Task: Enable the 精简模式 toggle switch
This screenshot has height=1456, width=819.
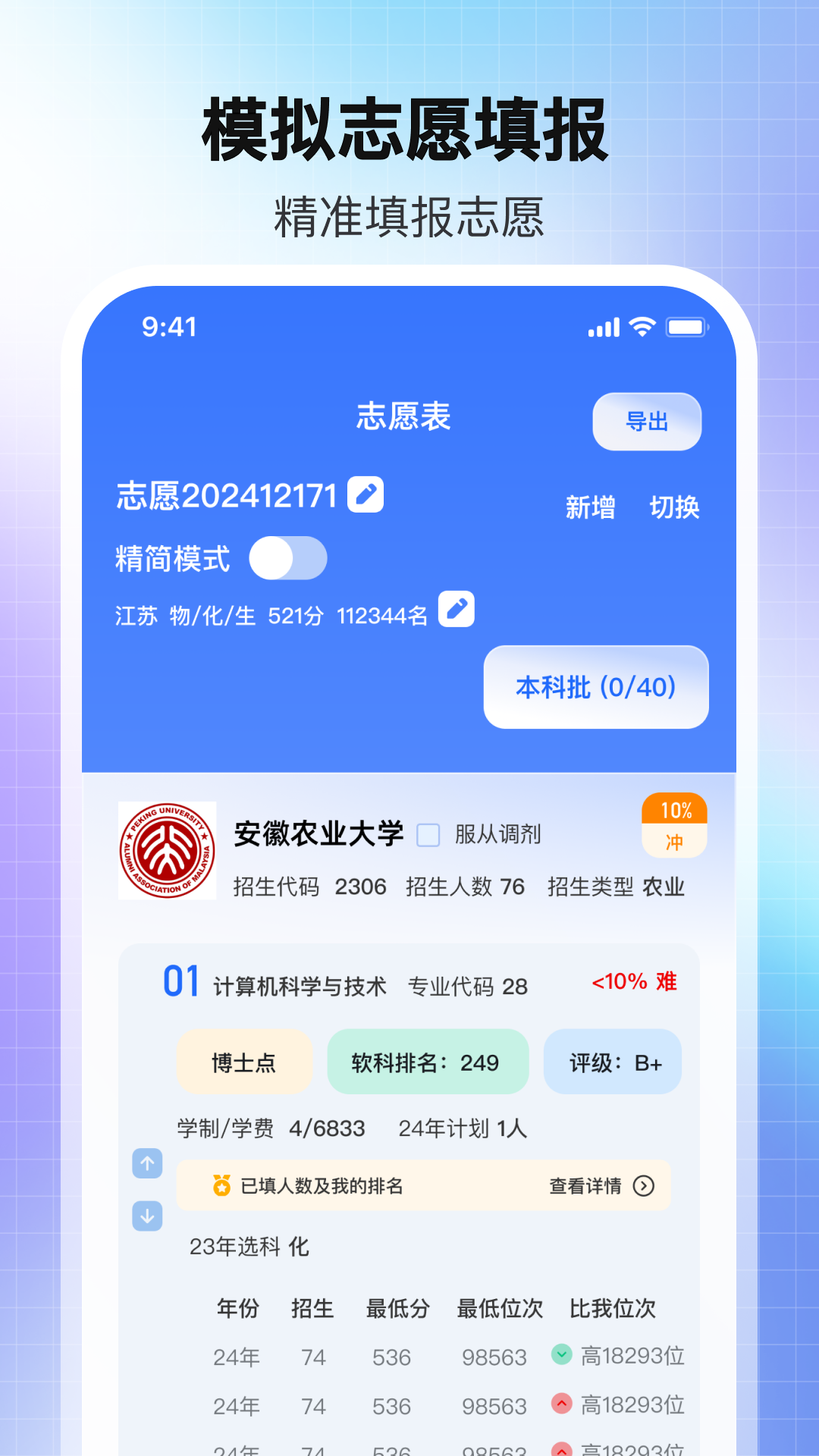Action: pos(289,557)
